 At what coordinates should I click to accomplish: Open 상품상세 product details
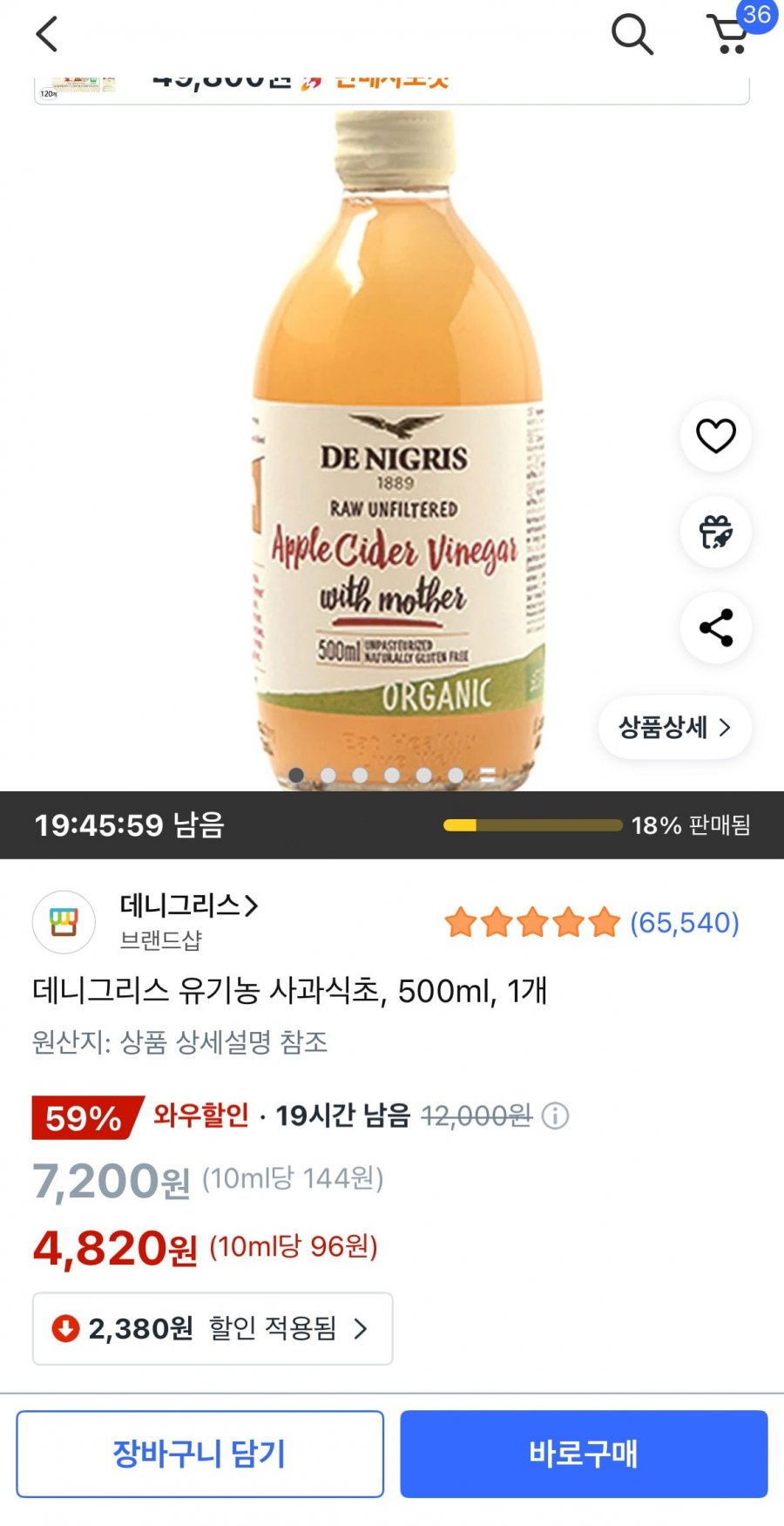pyautogui.click(x=674, y=727)
